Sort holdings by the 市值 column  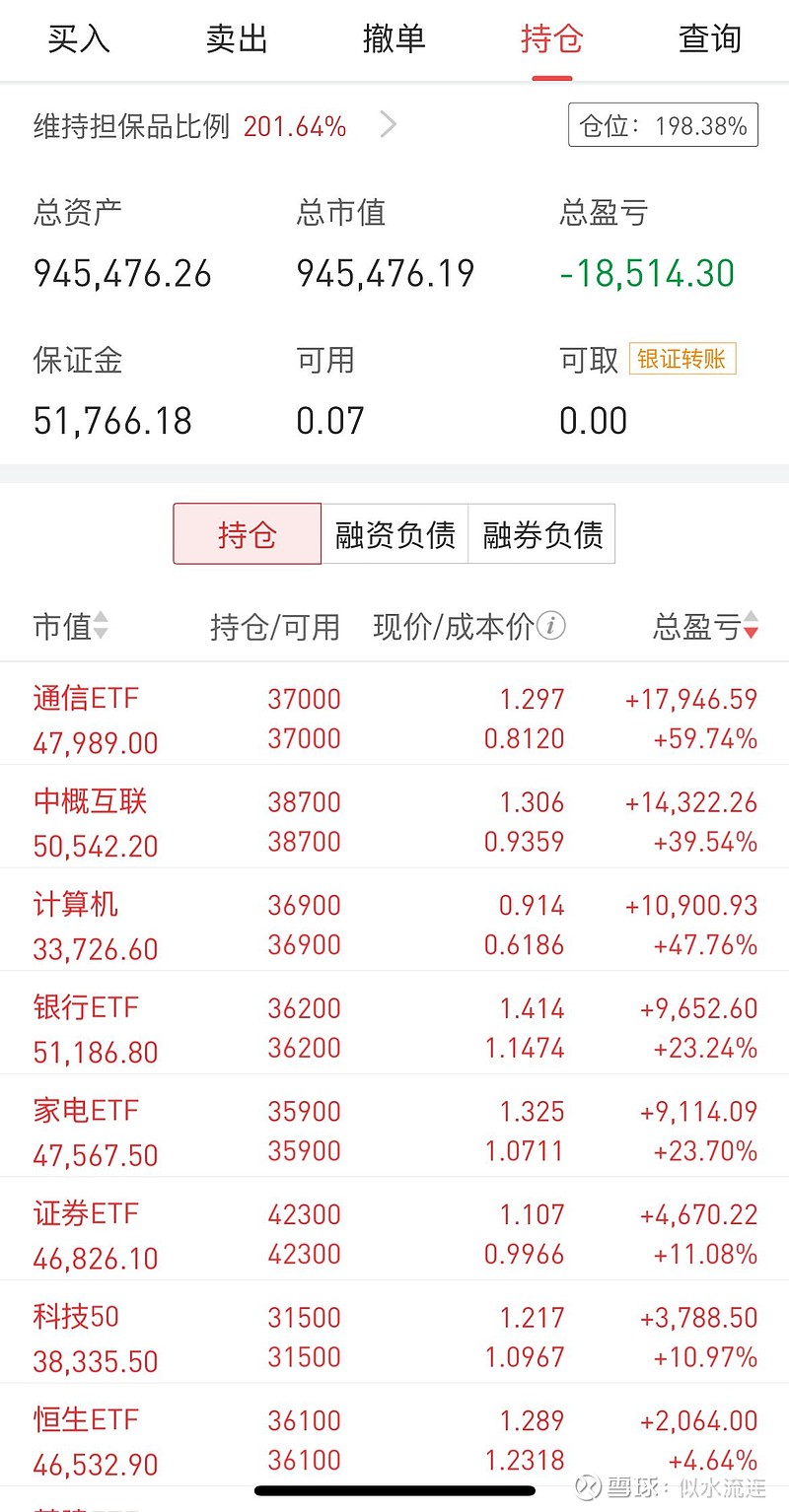coord(69,627)
